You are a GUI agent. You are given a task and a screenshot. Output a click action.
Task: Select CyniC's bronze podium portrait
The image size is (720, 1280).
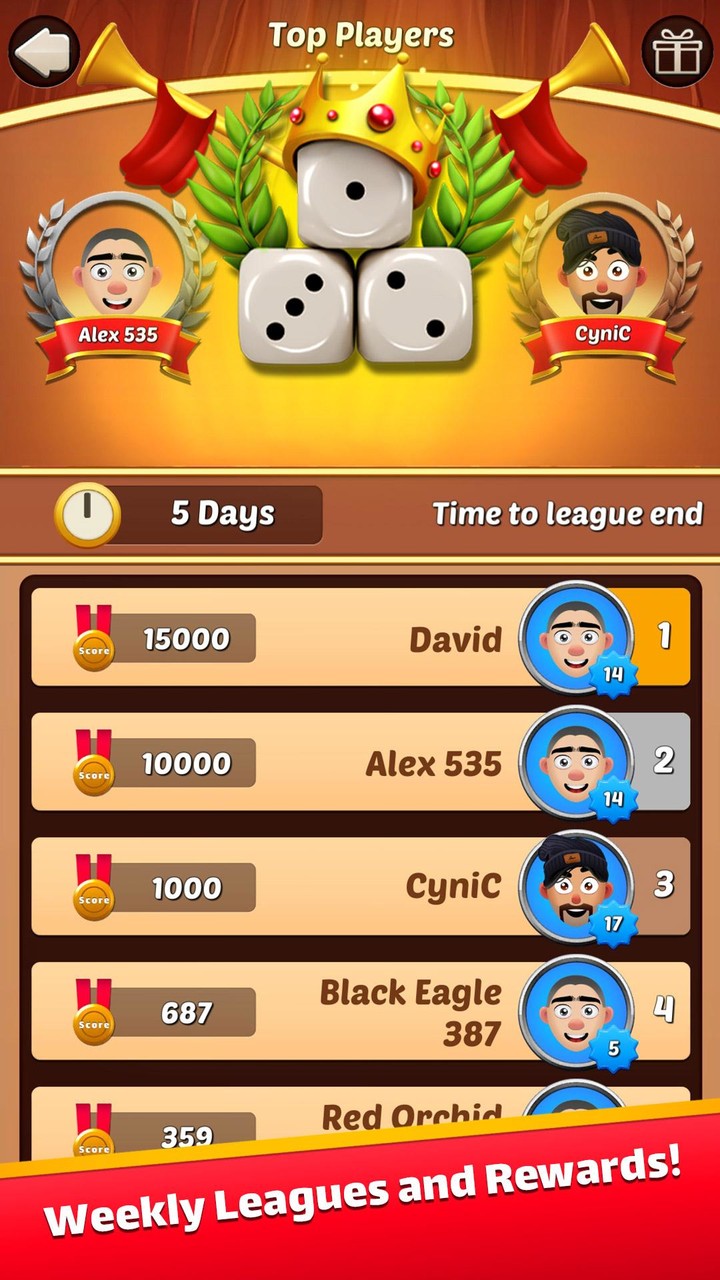(601, 270)
